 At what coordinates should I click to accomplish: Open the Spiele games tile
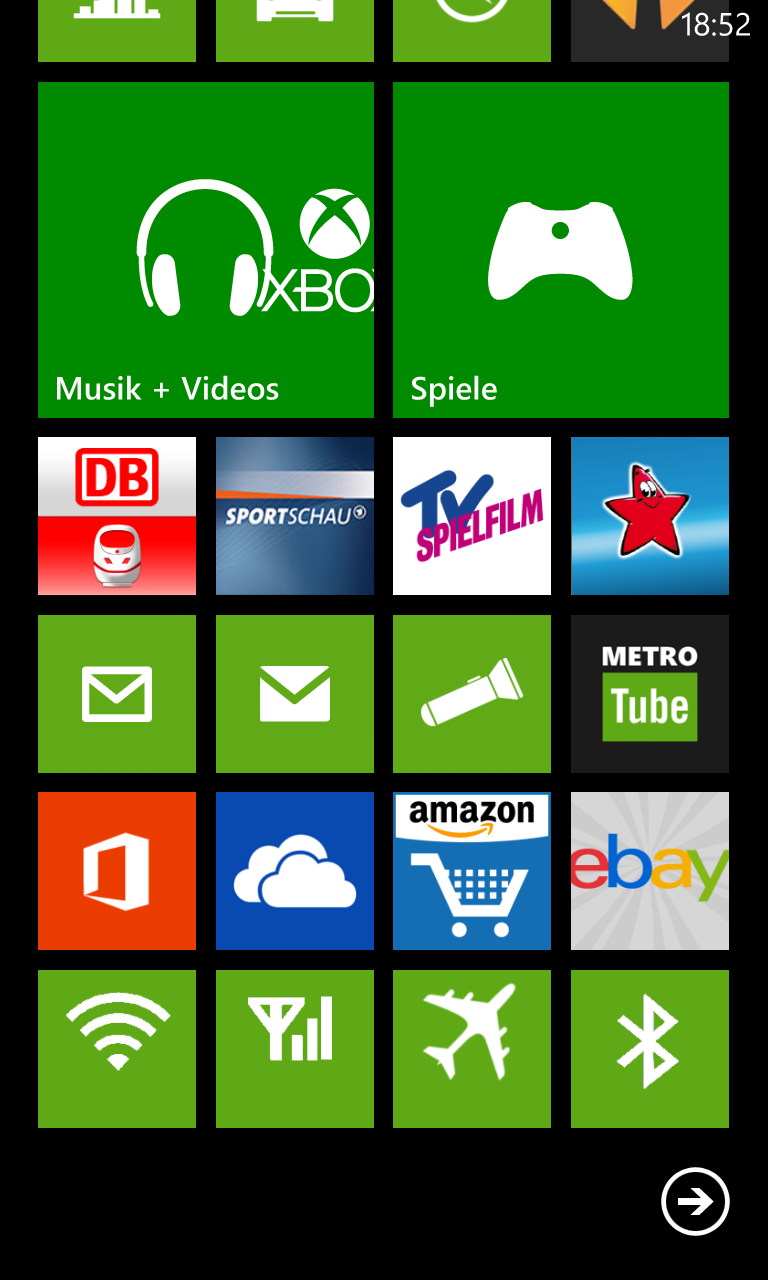click(561, 250)
